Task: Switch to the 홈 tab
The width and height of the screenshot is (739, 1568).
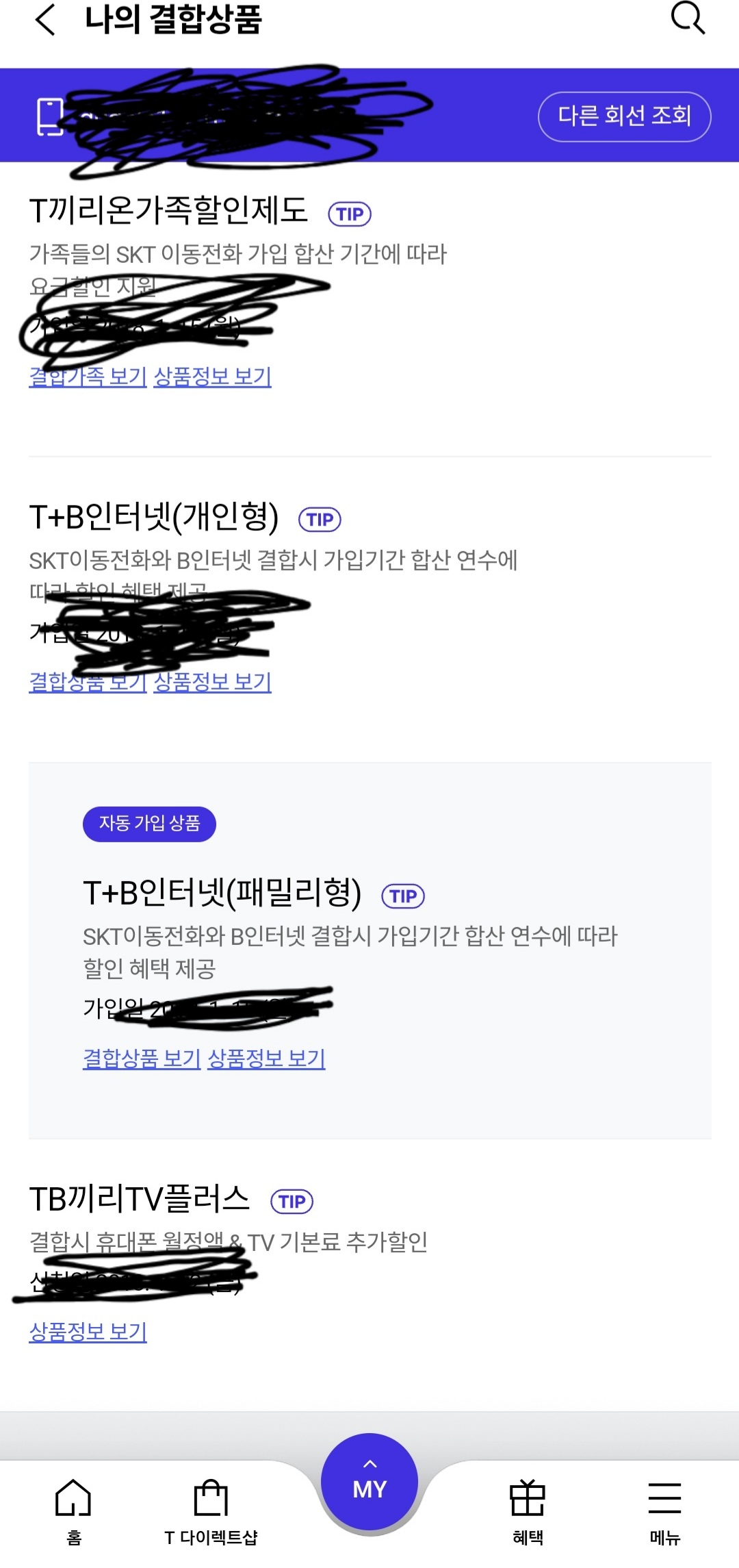Action: (x=74, y=1512)
